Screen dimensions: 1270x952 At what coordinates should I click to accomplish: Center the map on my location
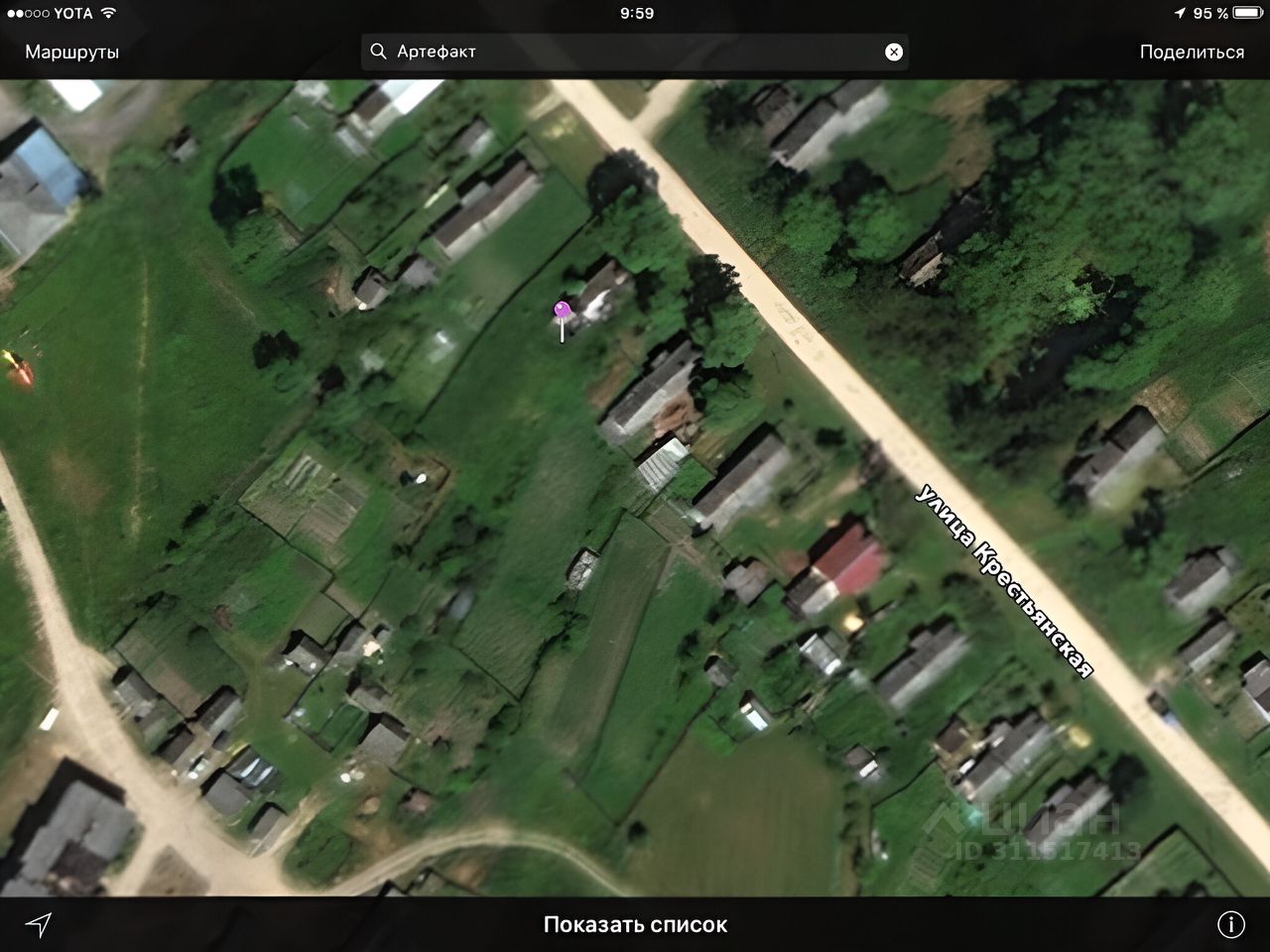39,924
